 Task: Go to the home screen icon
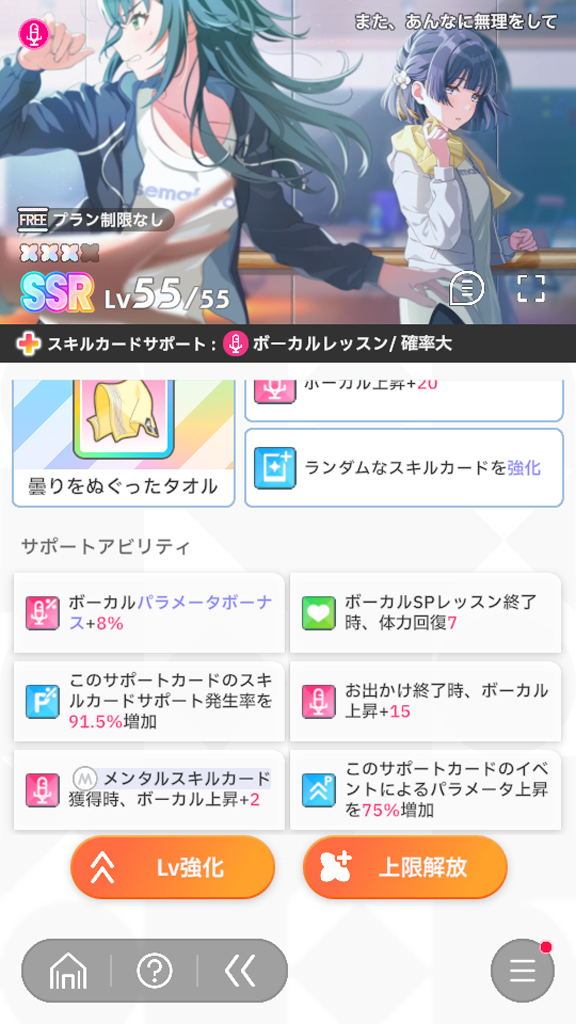pos(68,972)
